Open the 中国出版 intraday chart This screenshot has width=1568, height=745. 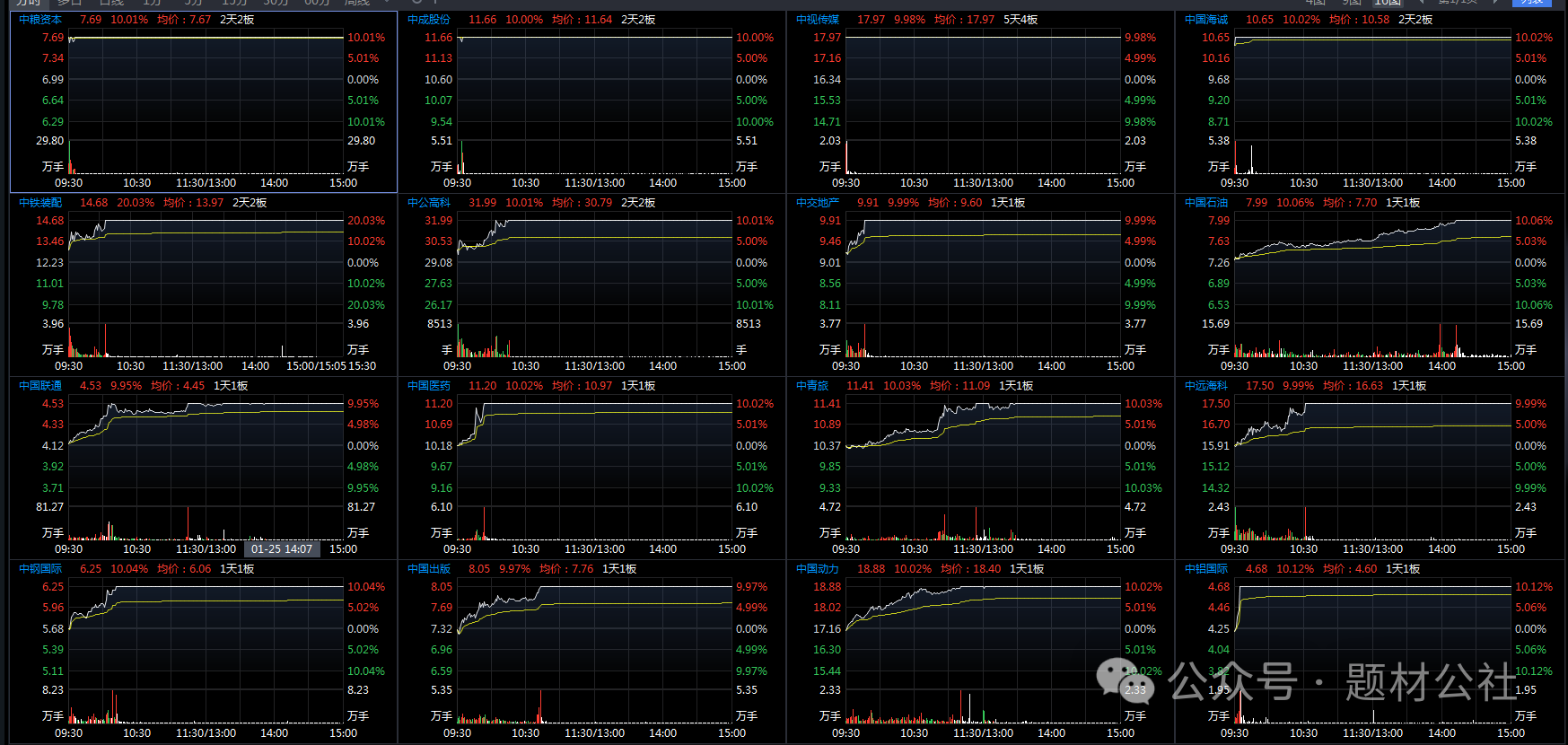pos(594,649)
